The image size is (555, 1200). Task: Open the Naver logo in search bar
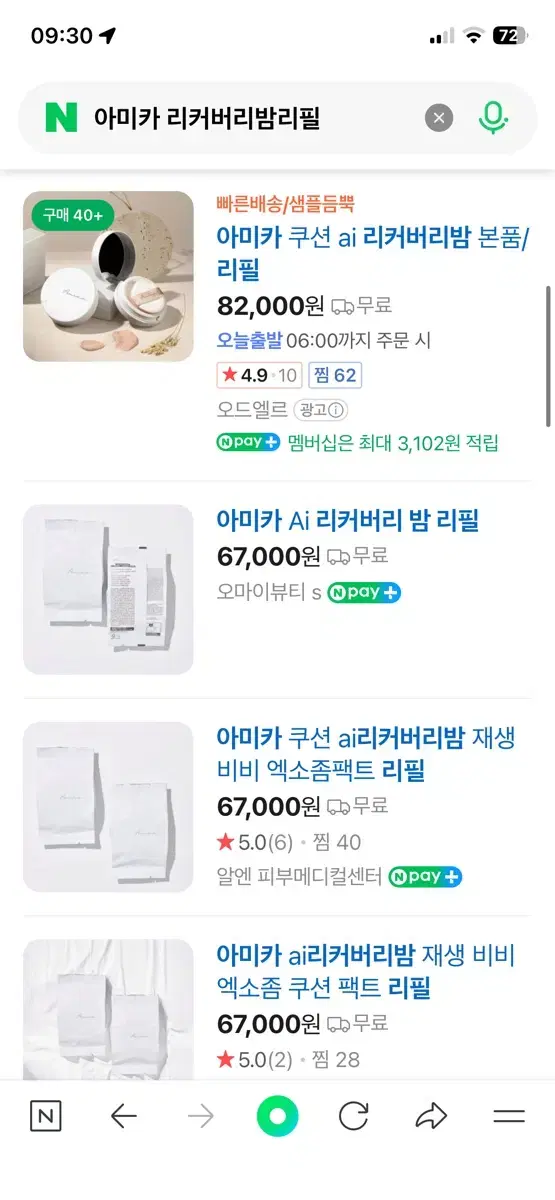pos(60,118)
